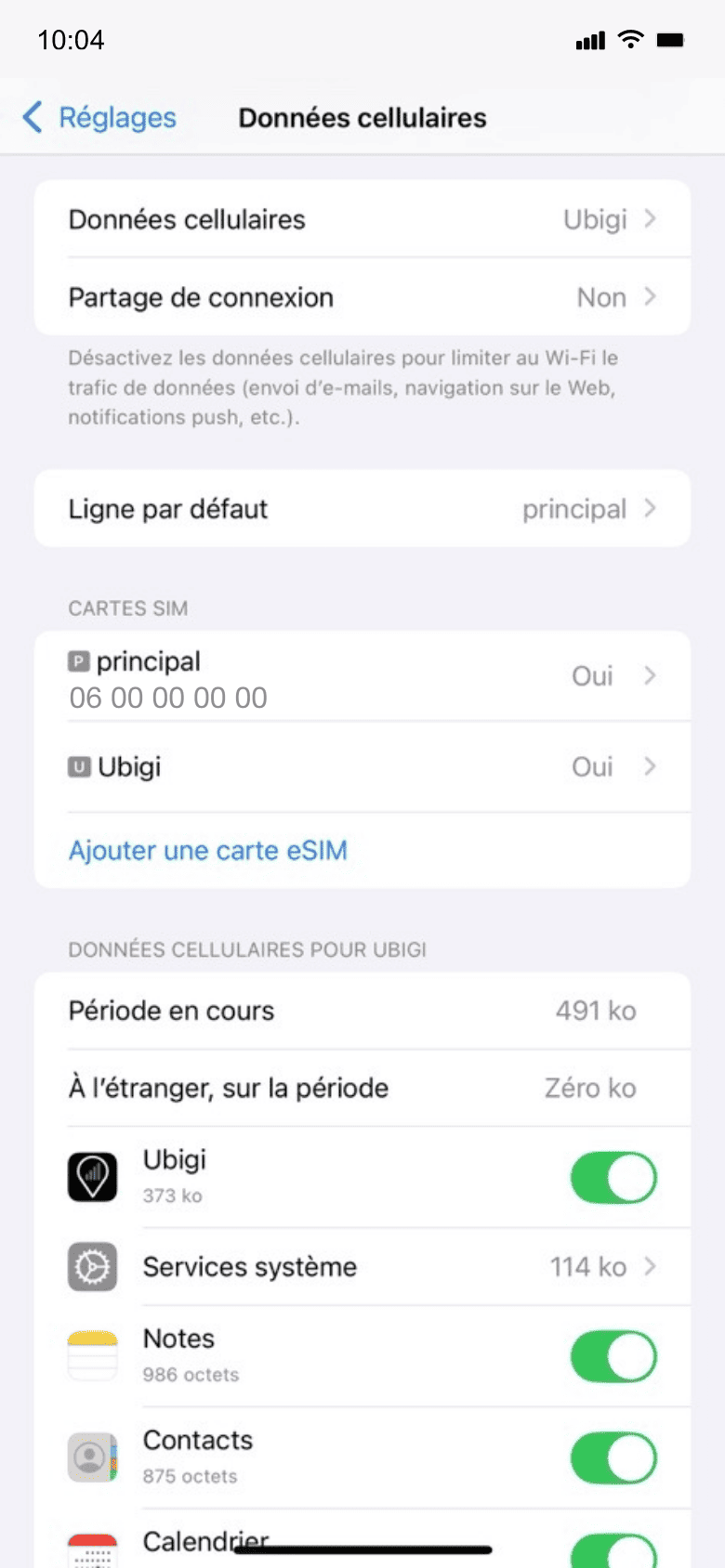
Task: Open Services système data usage
Action: [x=362, y=1267]
